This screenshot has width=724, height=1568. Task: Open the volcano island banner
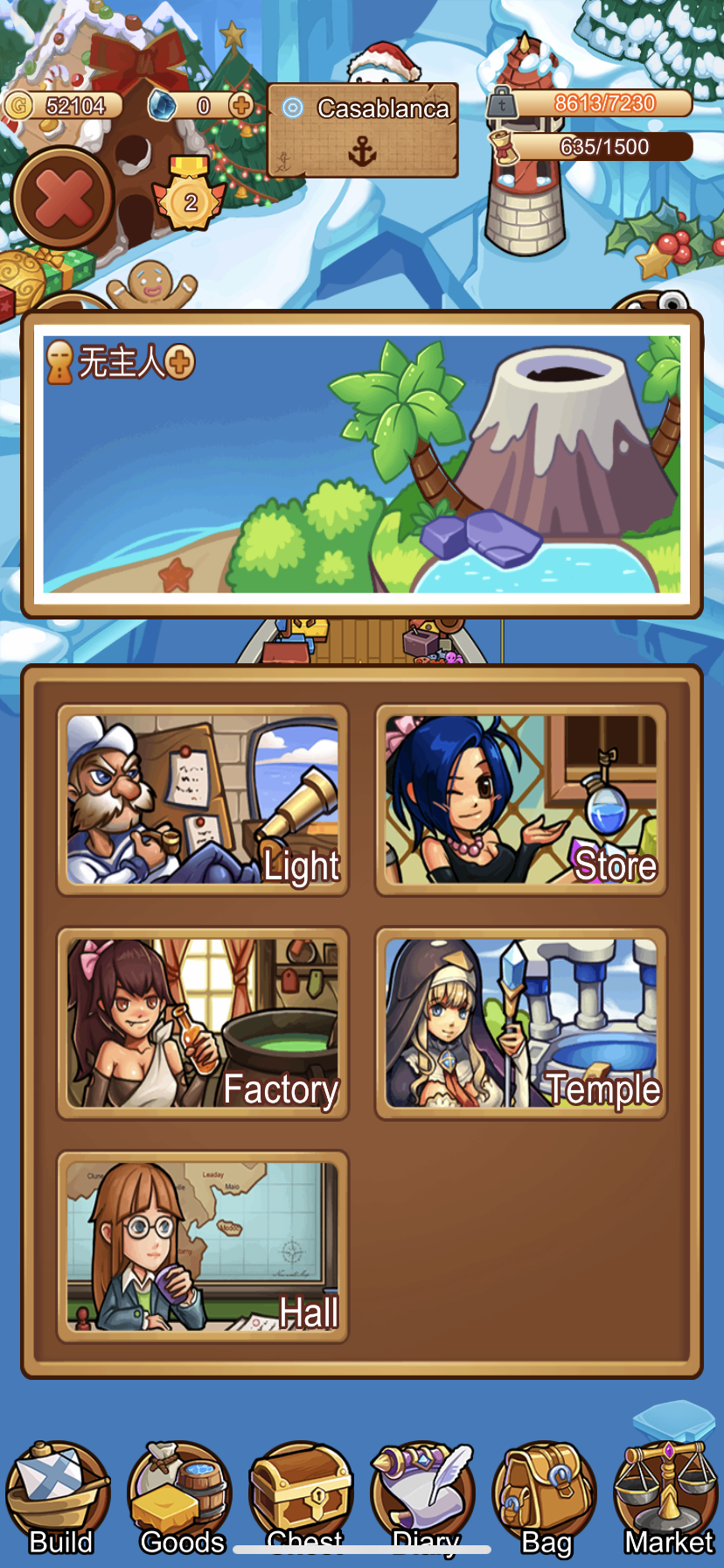tap(362, 464)
